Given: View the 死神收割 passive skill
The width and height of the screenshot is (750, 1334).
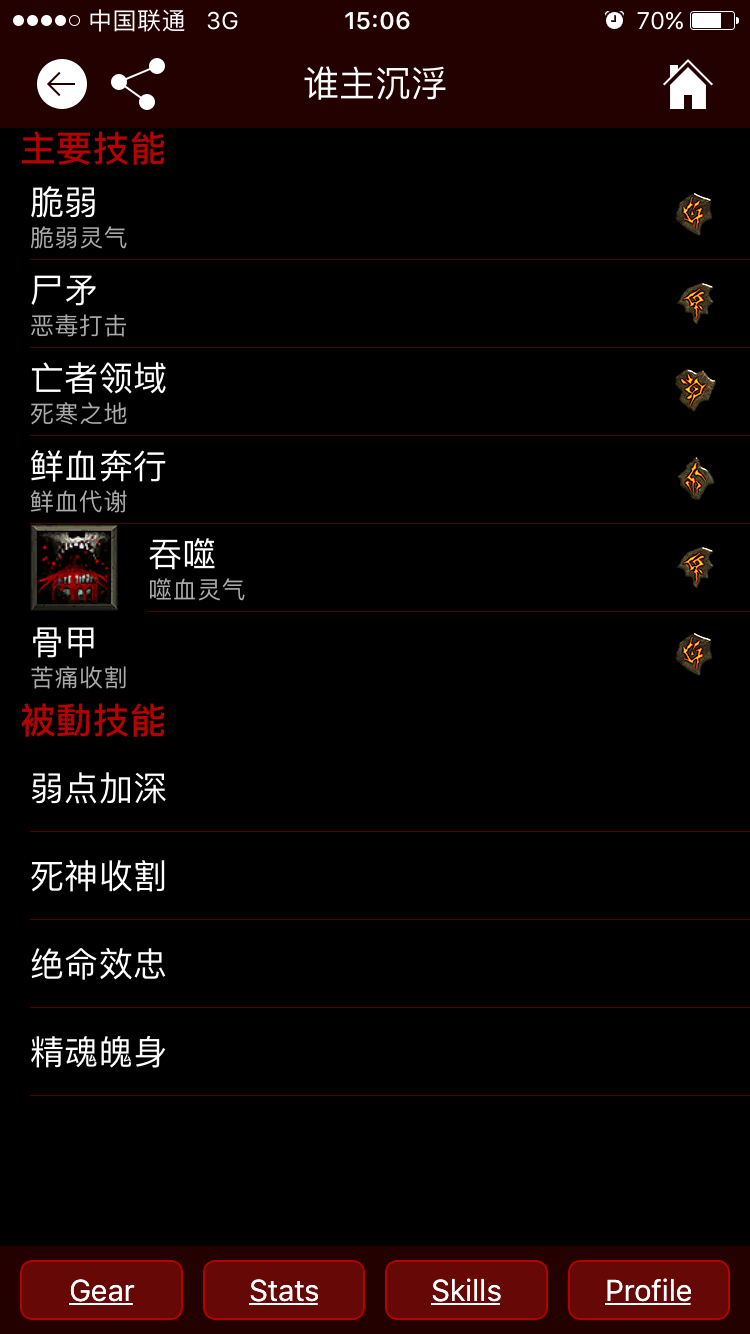Looking at the screenshot, I should [97, 877].
